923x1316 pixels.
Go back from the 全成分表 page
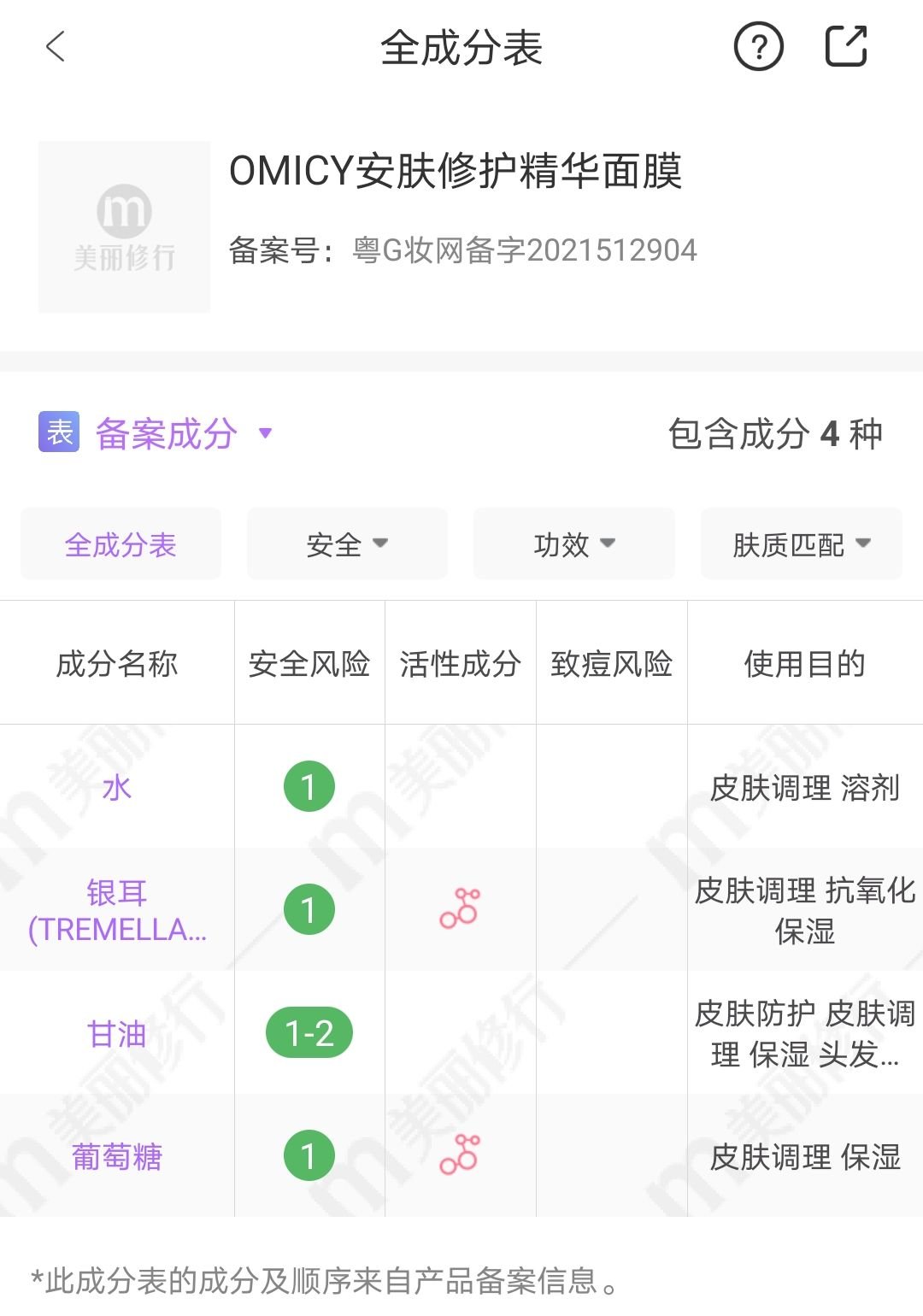click(x=56, y=47)
